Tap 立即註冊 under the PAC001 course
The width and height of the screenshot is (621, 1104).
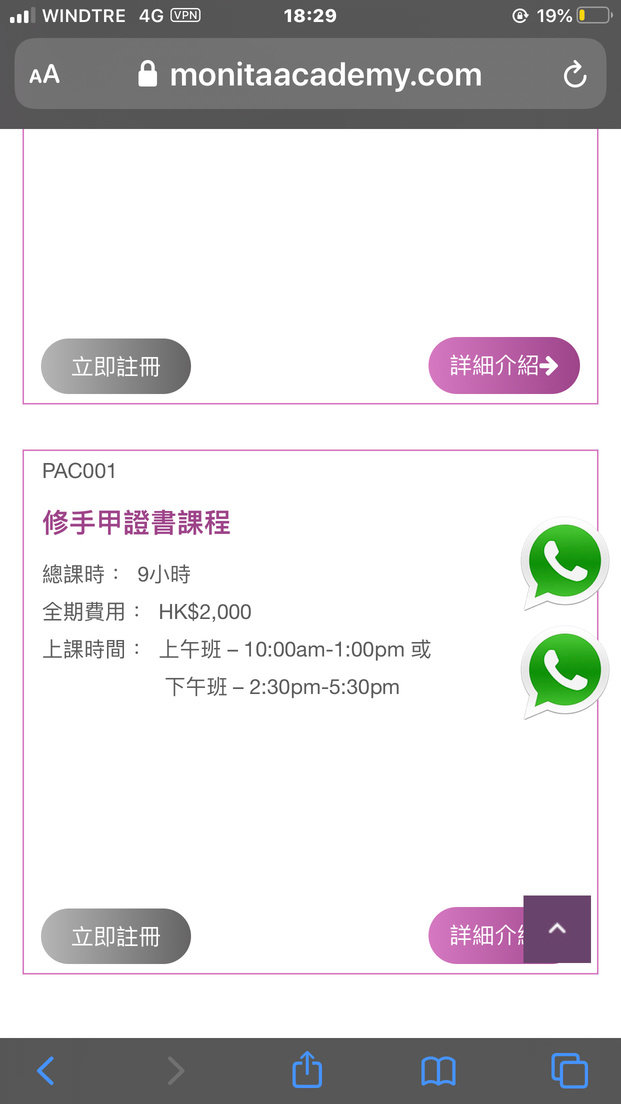(115, 936)
